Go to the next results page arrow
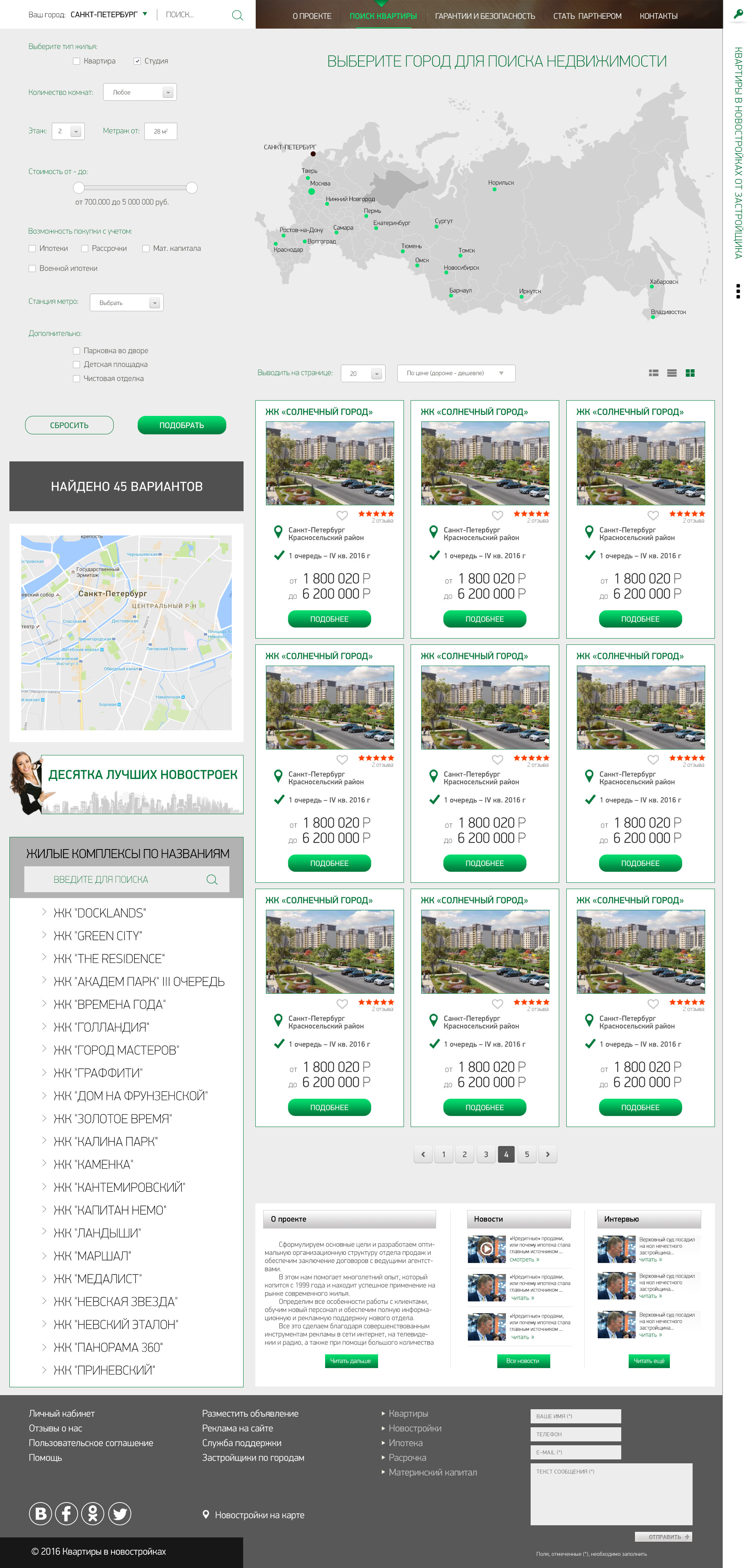 pyautogui.click(x=548, y=1154)
